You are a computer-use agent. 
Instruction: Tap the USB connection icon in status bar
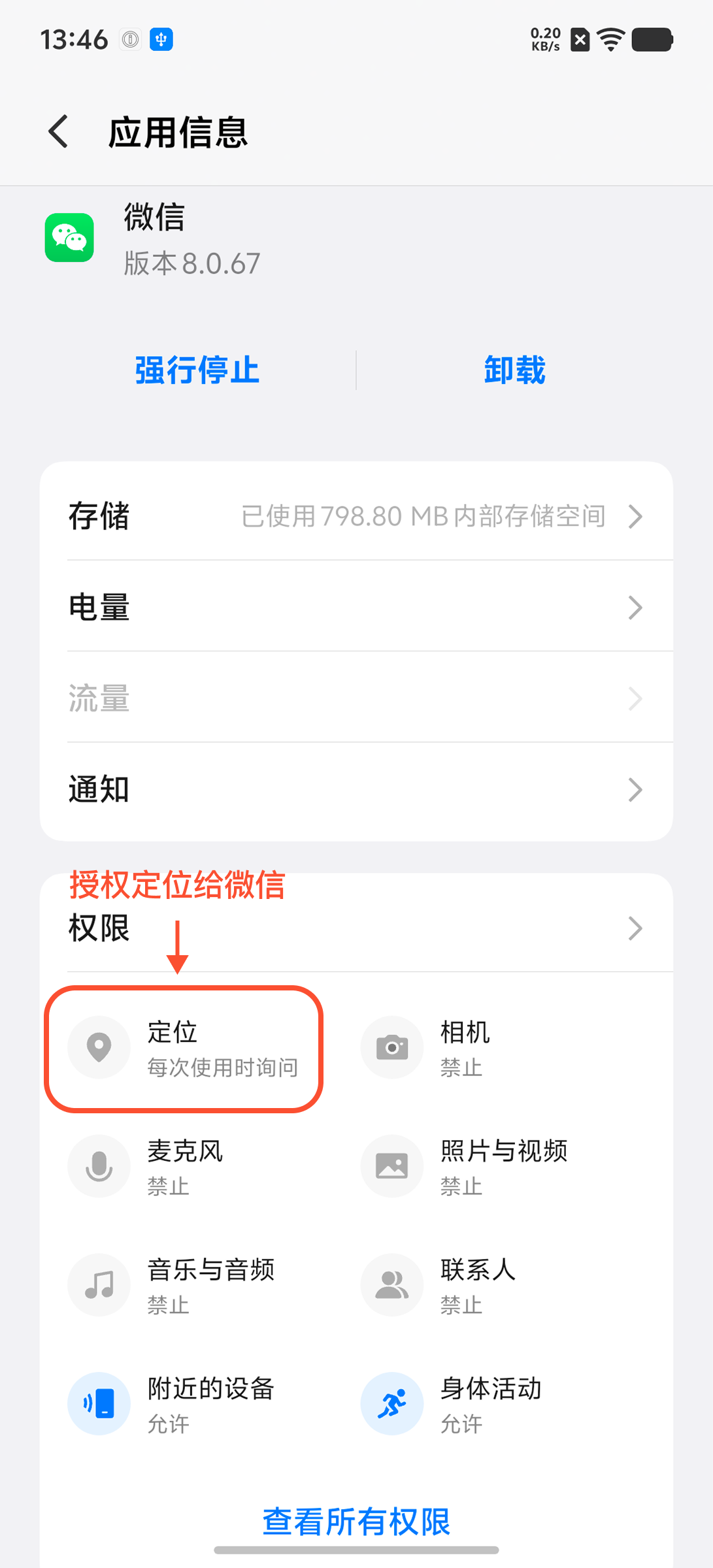click(161, 39)
